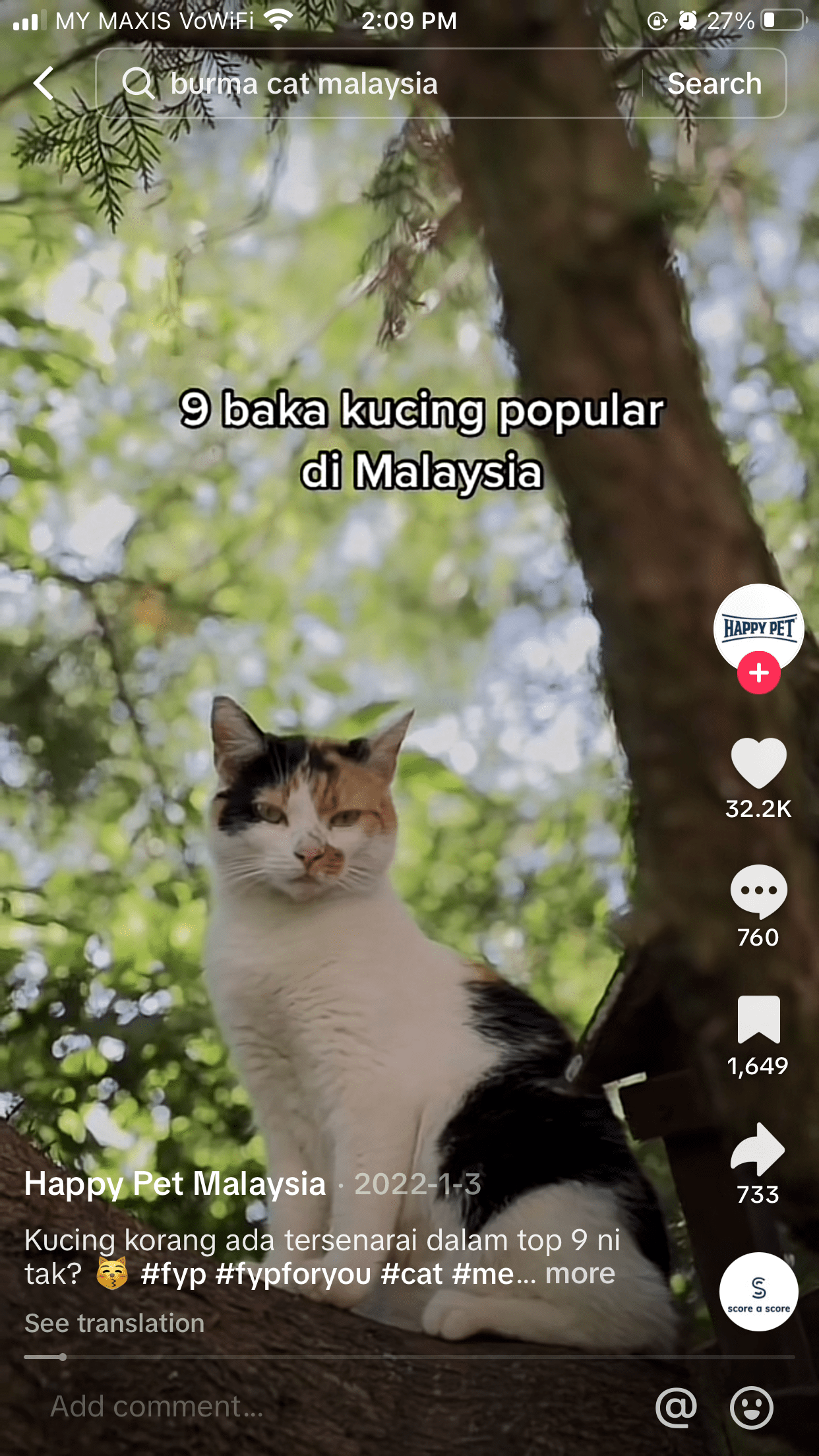Tap the video progress bar

409,1357
